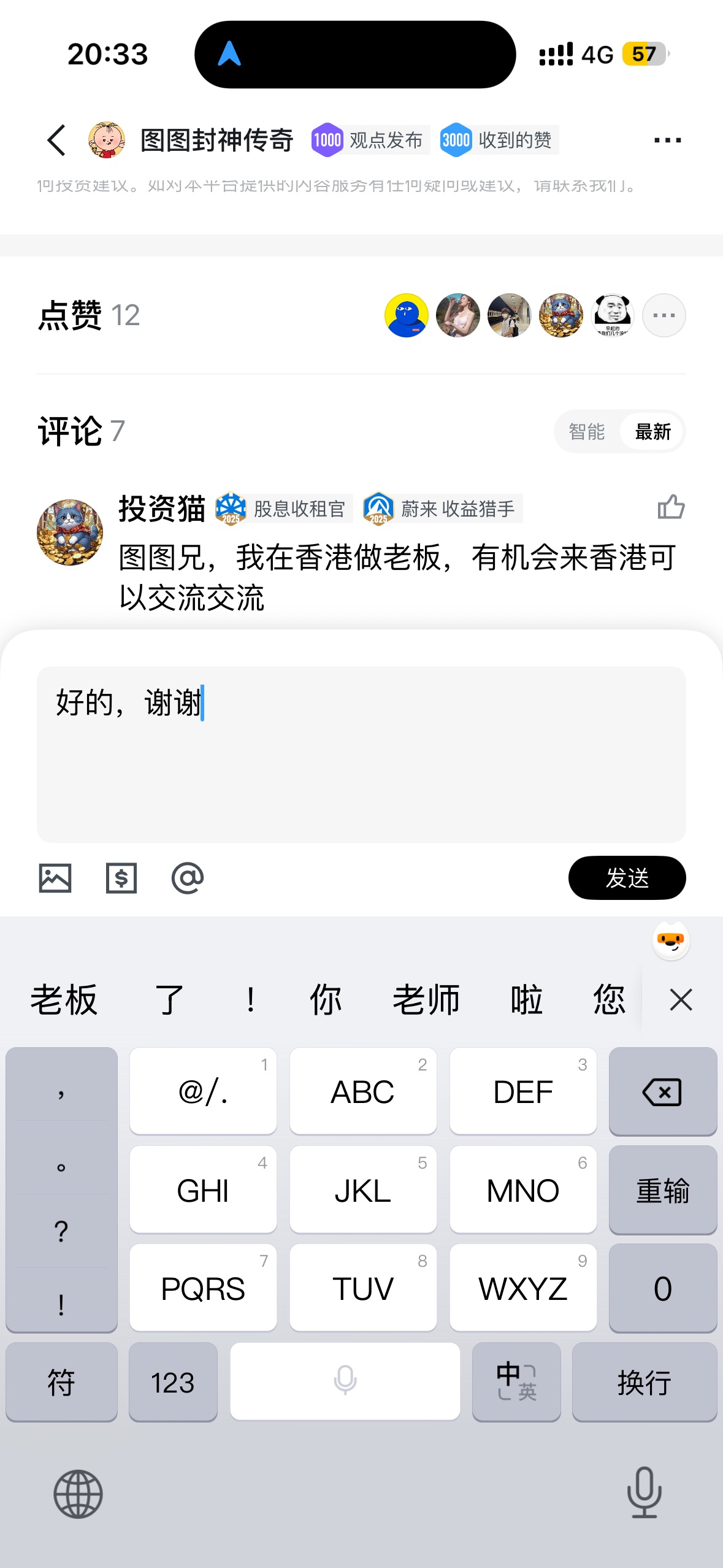This screenshot has width=723, height=1568.
Task: Switch comment sorting to 智能
Action: (586, 432)
